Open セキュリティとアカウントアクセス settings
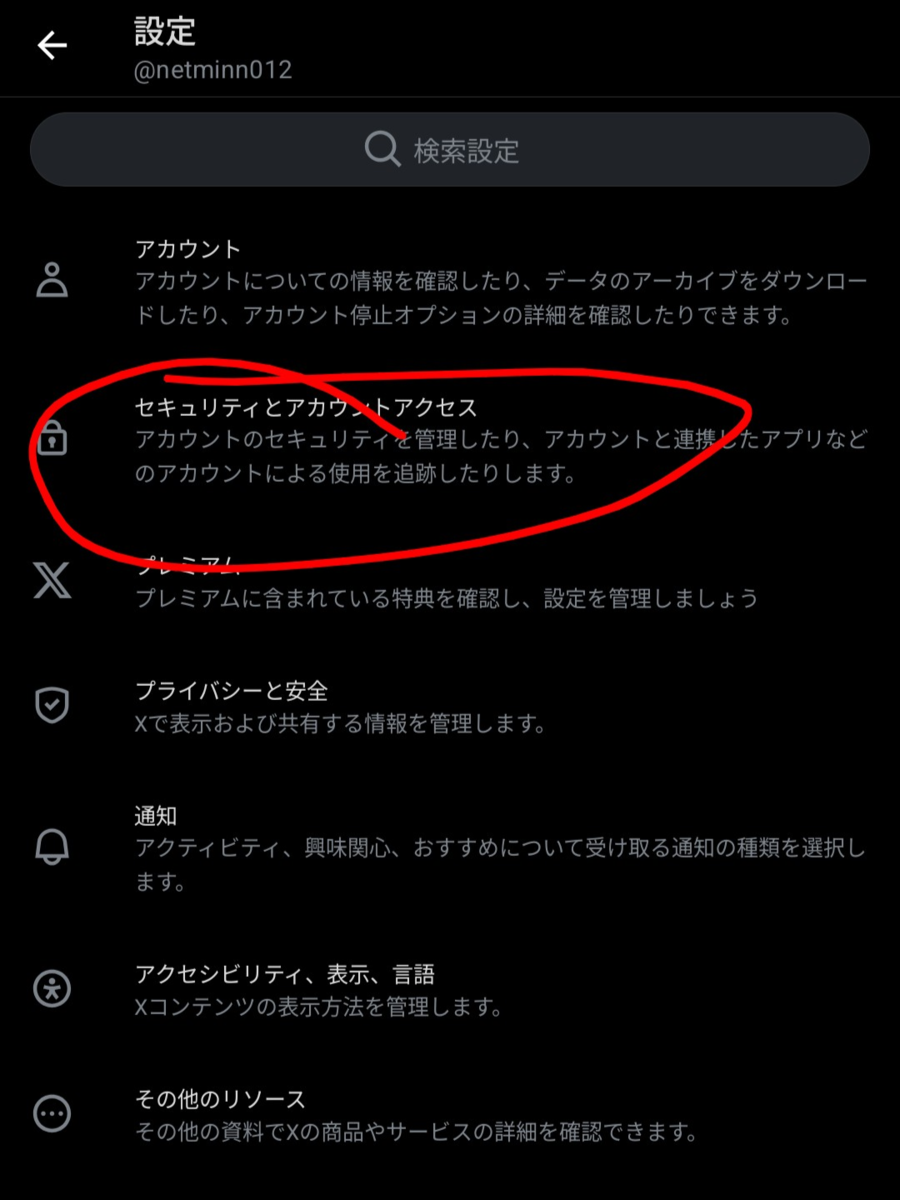Screen dimensions: 900x1200 click(450, 440)
